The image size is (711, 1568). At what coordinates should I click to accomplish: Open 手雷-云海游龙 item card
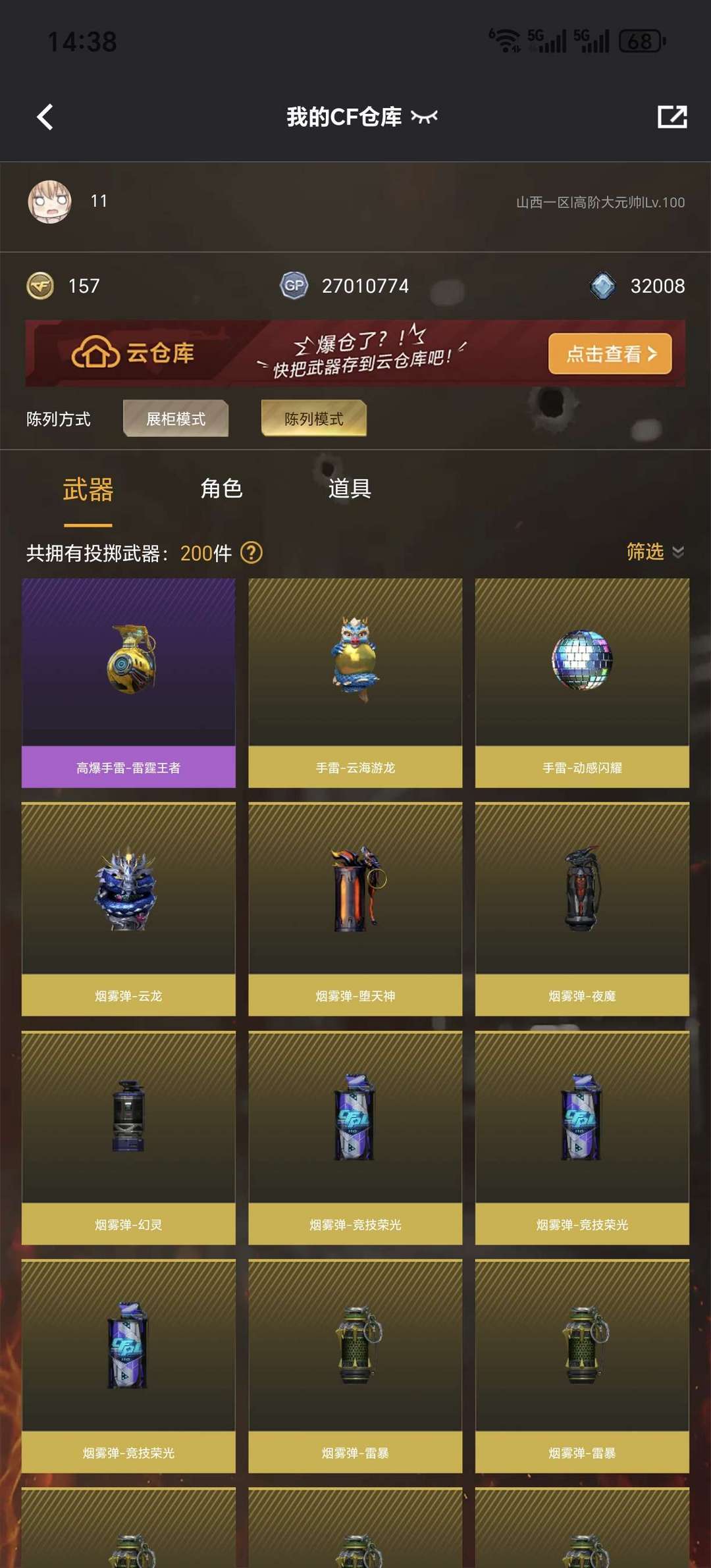point(355,683)
